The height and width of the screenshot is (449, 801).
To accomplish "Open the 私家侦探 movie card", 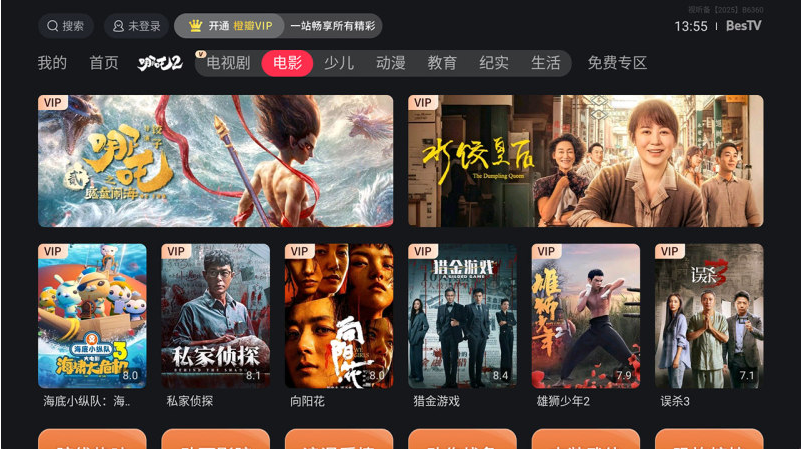I will pos(215,316).
